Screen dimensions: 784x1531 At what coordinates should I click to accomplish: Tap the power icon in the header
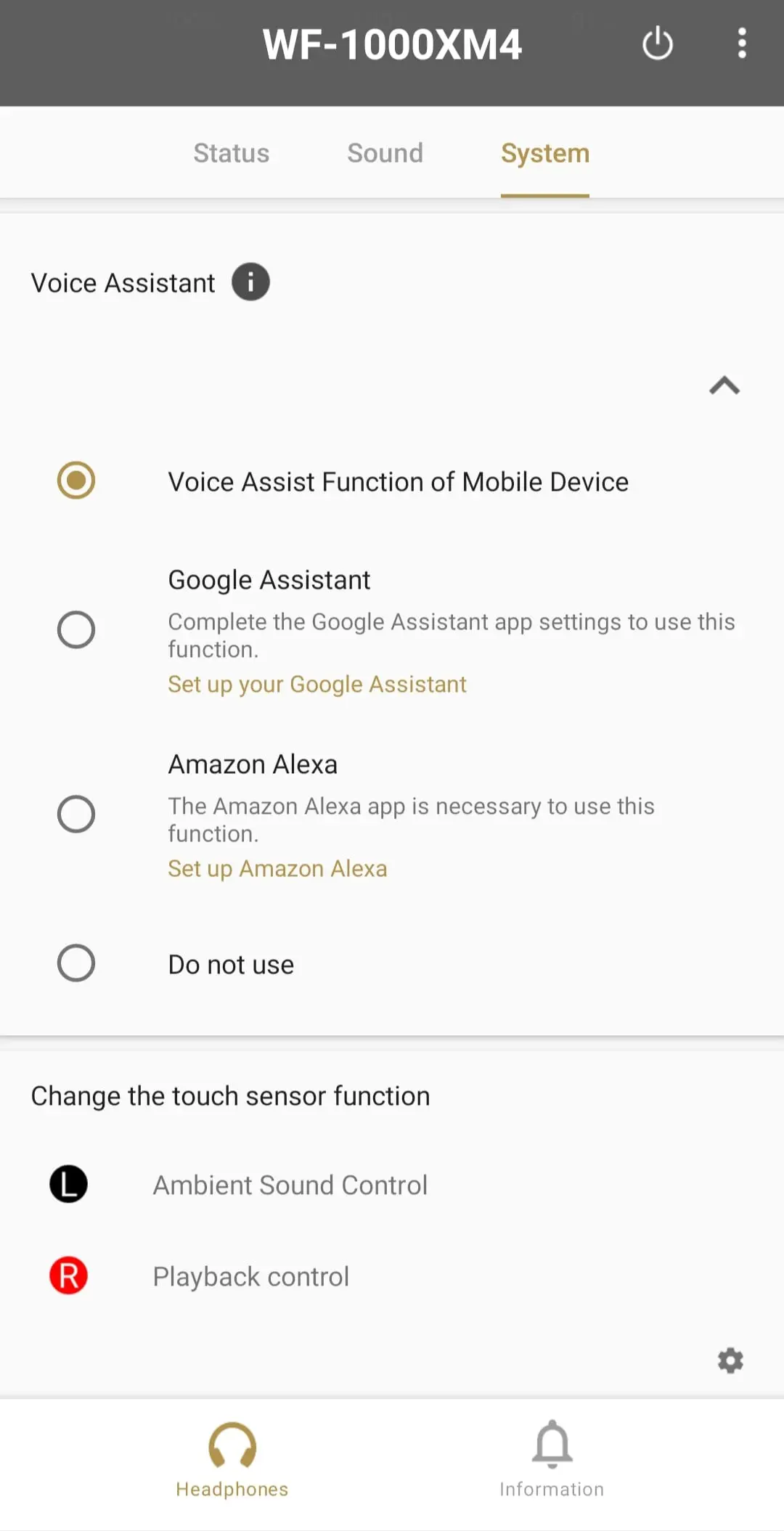(x=658, y=44)
